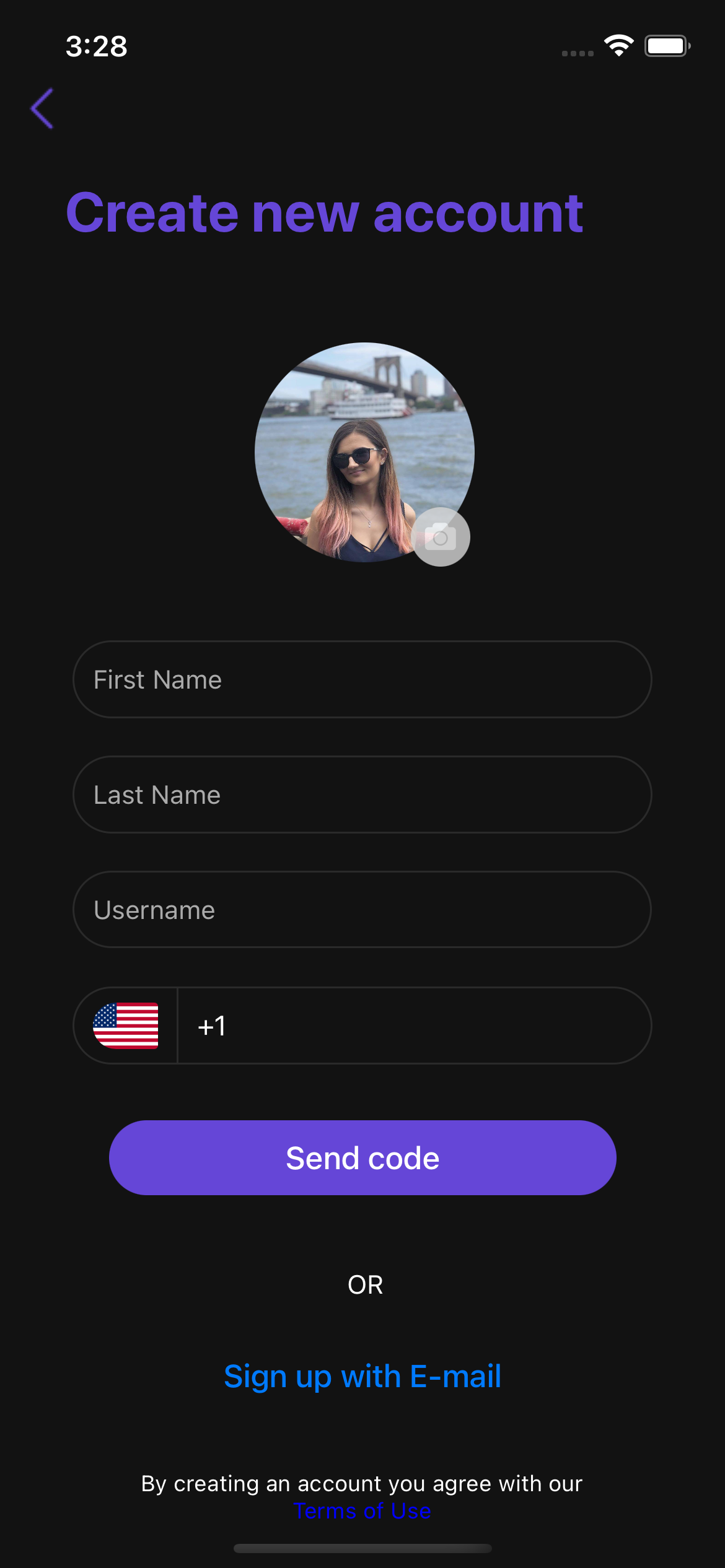Focus the First Name field

pos(362,679)
